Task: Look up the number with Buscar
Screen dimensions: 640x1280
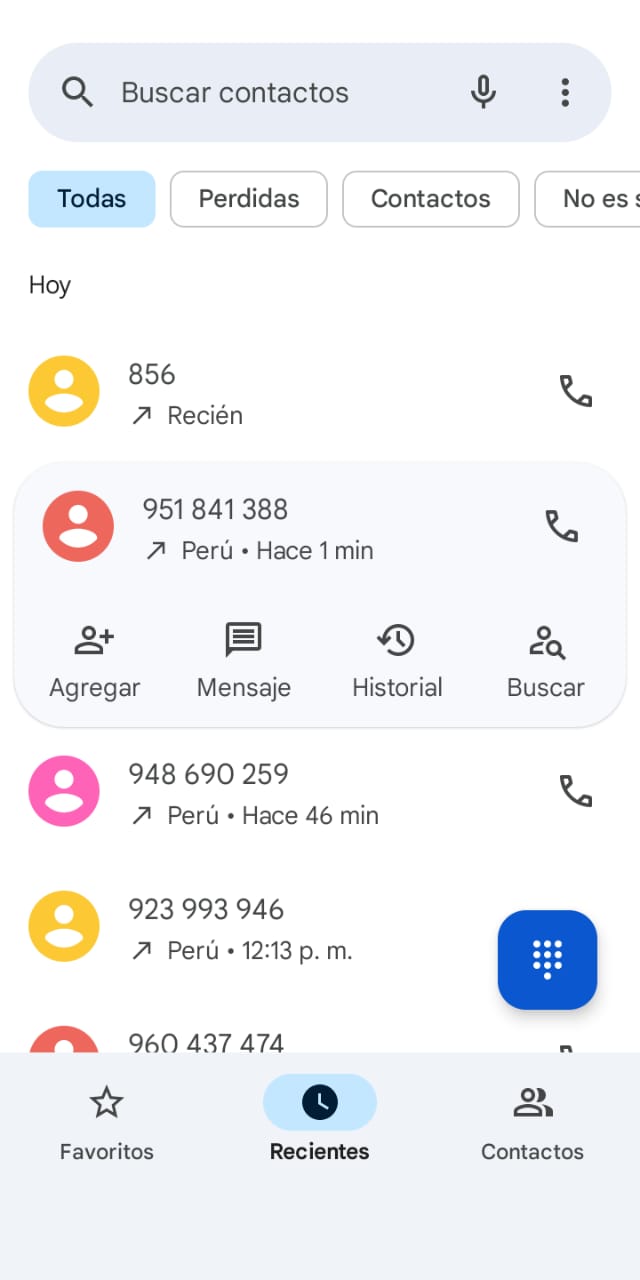Action: click(546, 661)
